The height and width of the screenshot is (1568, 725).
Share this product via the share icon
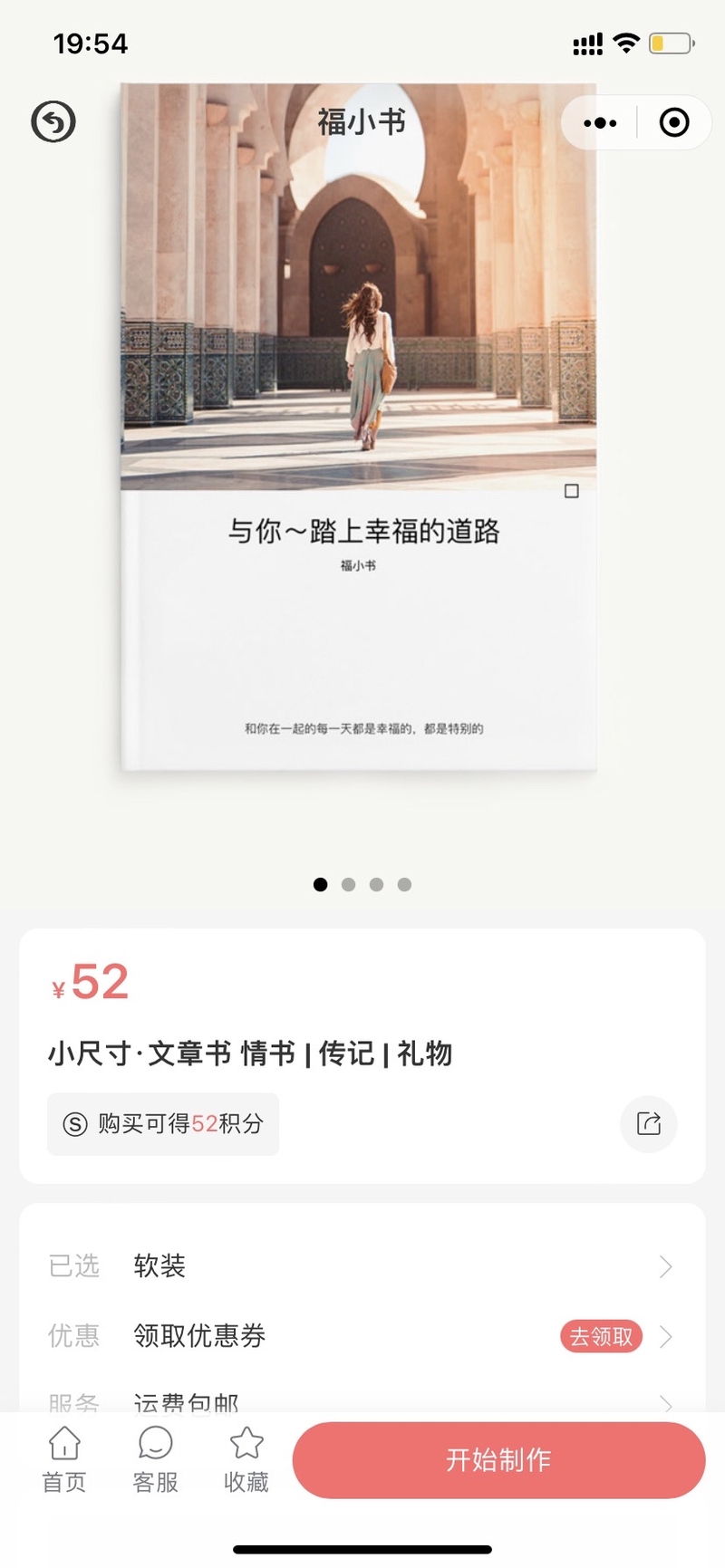tap(649, 1124)
